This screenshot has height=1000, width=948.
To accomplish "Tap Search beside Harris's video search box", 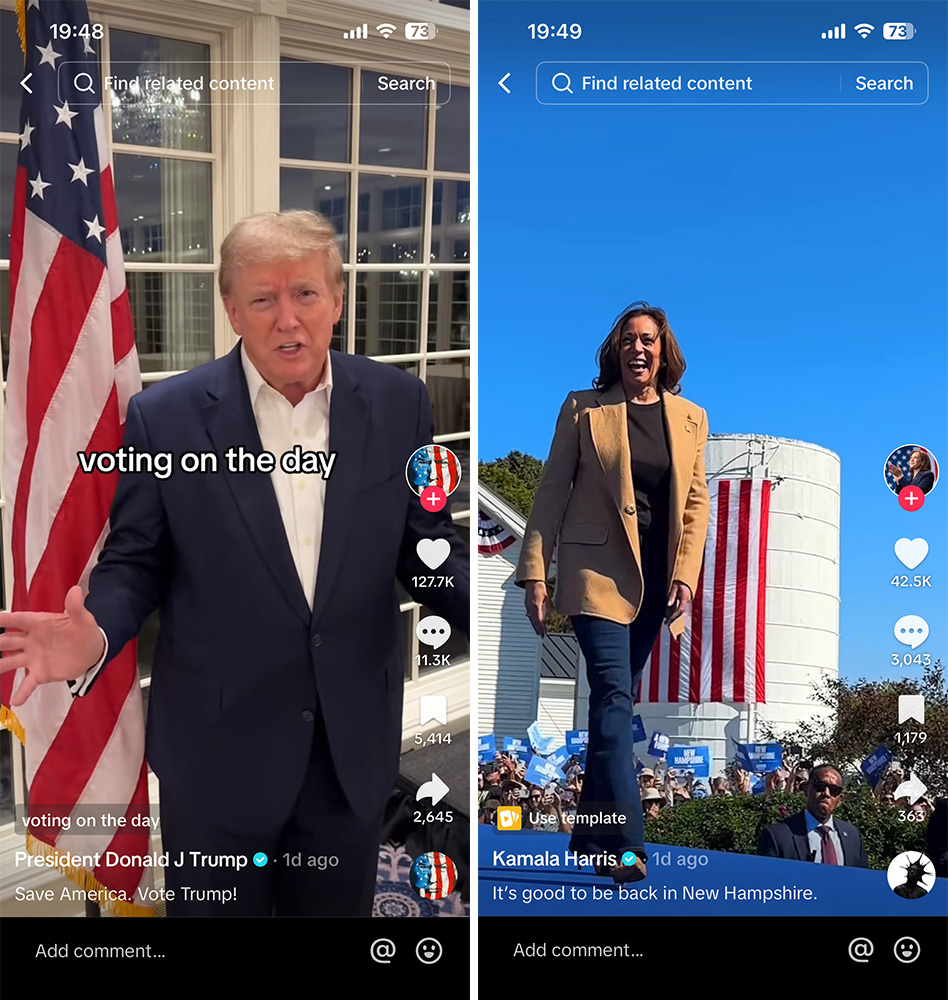I will [x=883, y=83].
